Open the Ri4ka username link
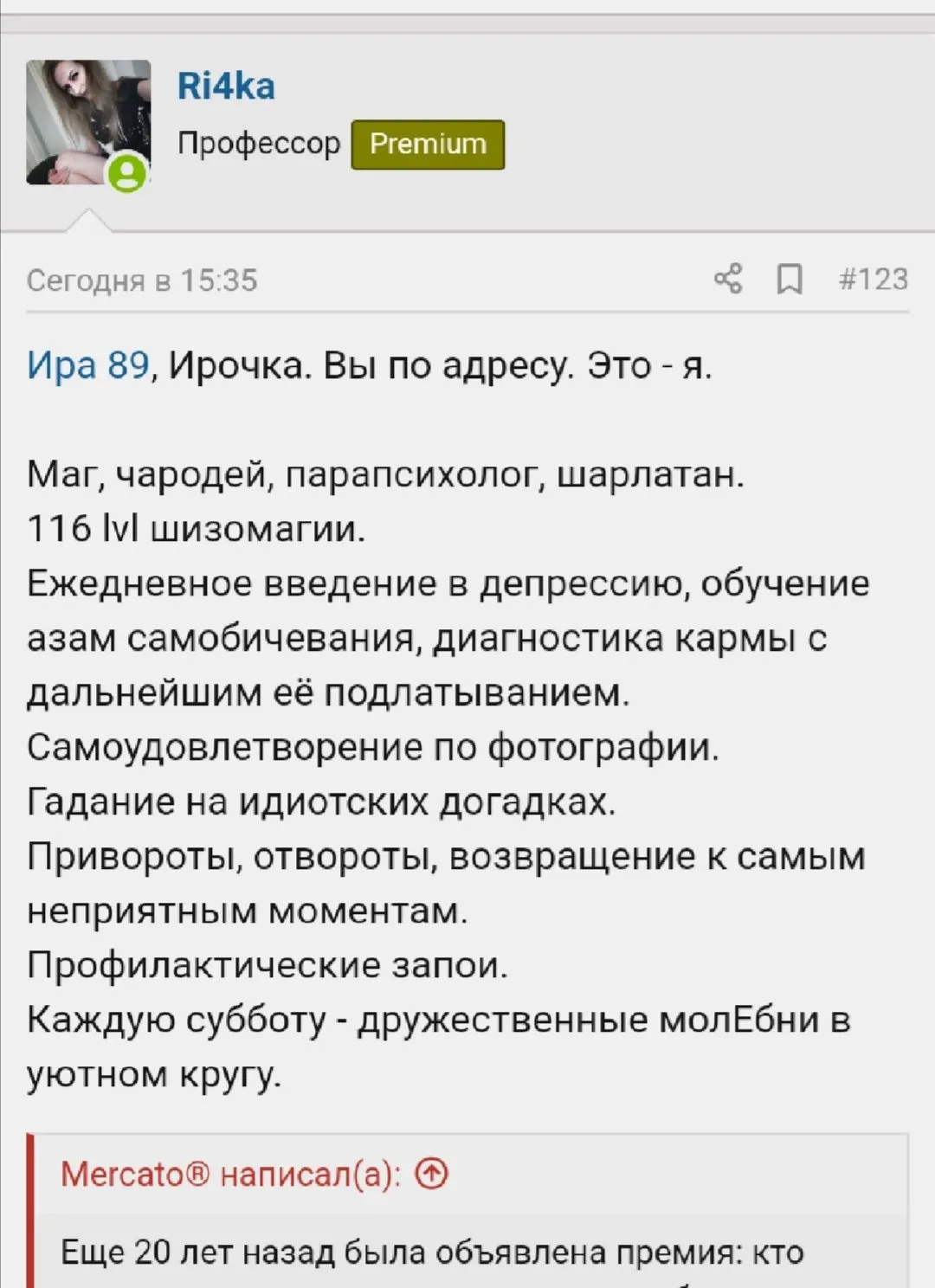The width and height of the screenshot is (935, 1288). 226,87
